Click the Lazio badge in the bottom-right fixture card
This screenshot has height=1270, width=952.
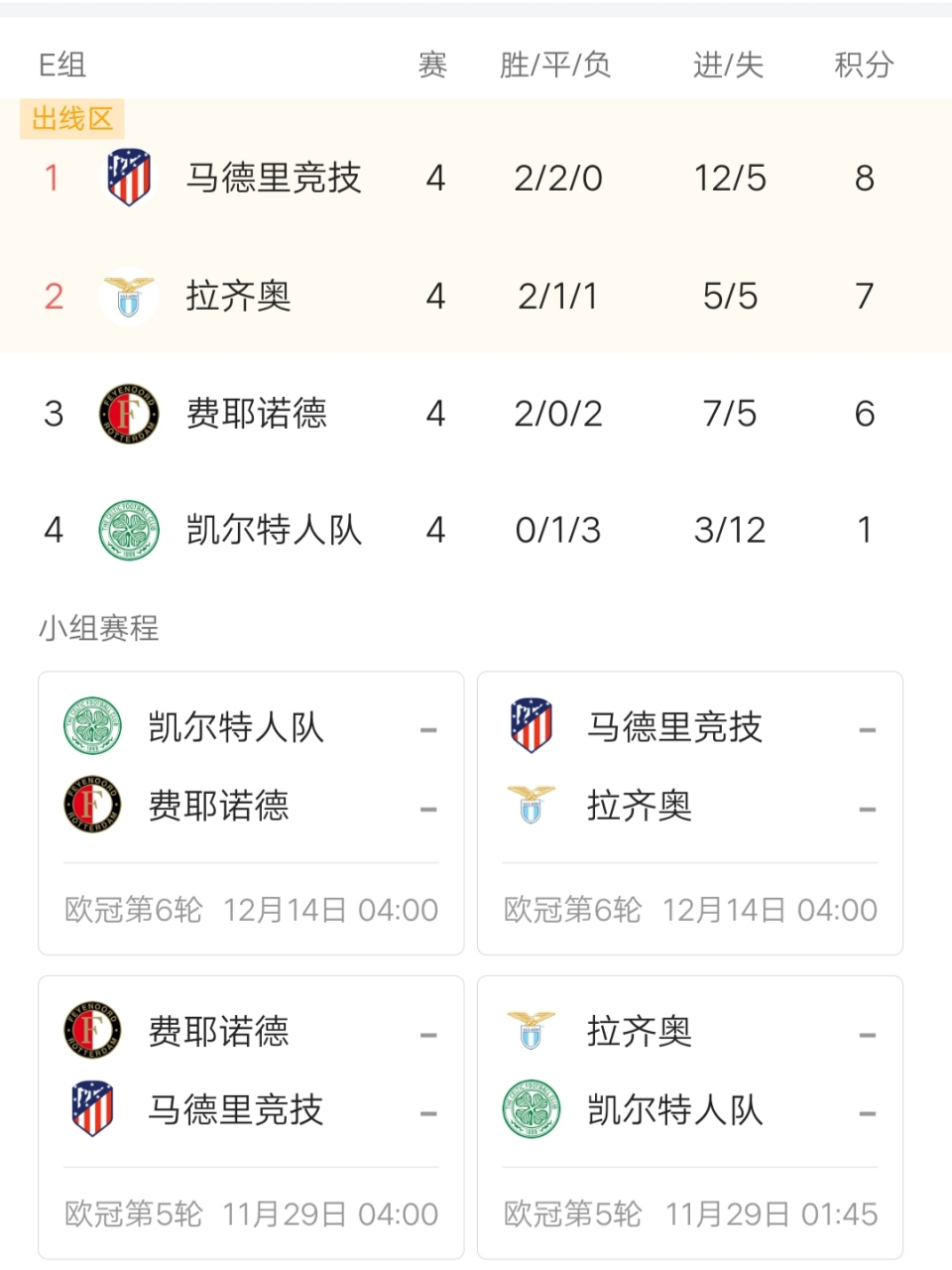click(x=531, y=1032)
